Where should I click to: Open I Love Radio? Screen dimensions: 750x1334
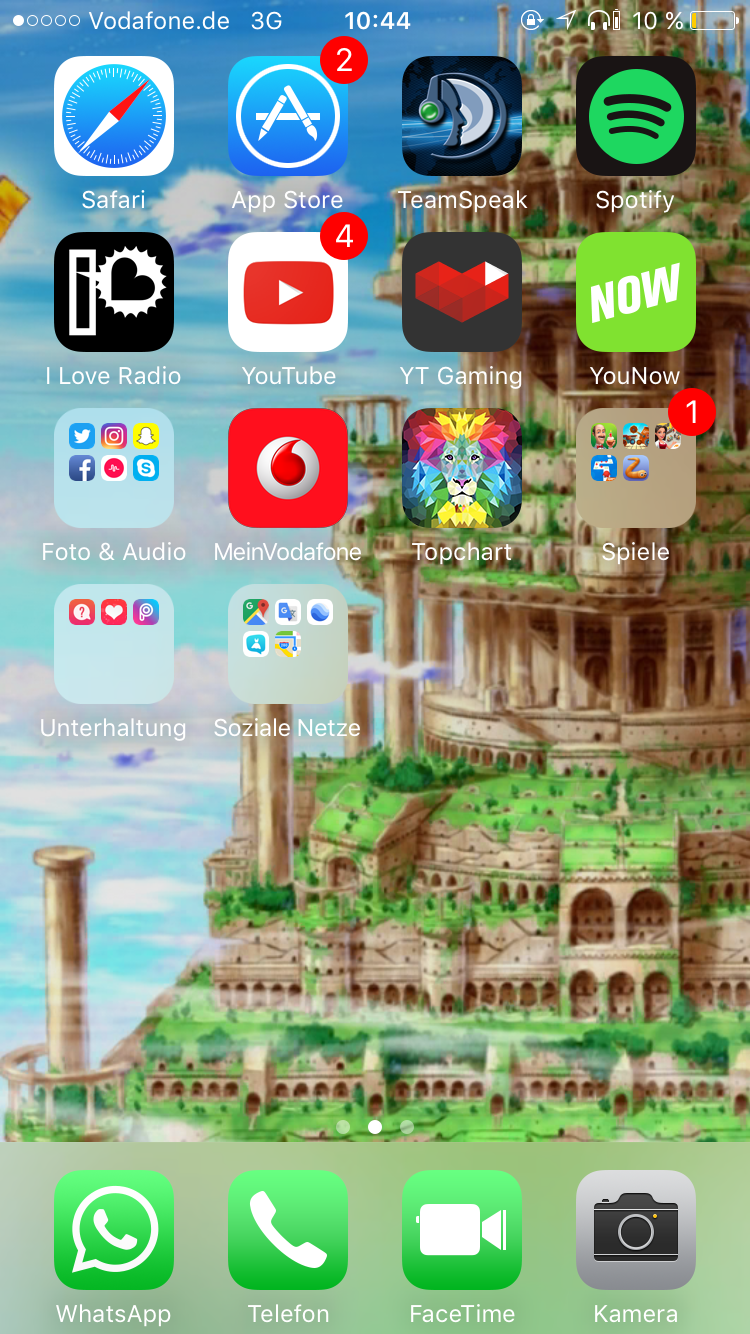point(114,292)
